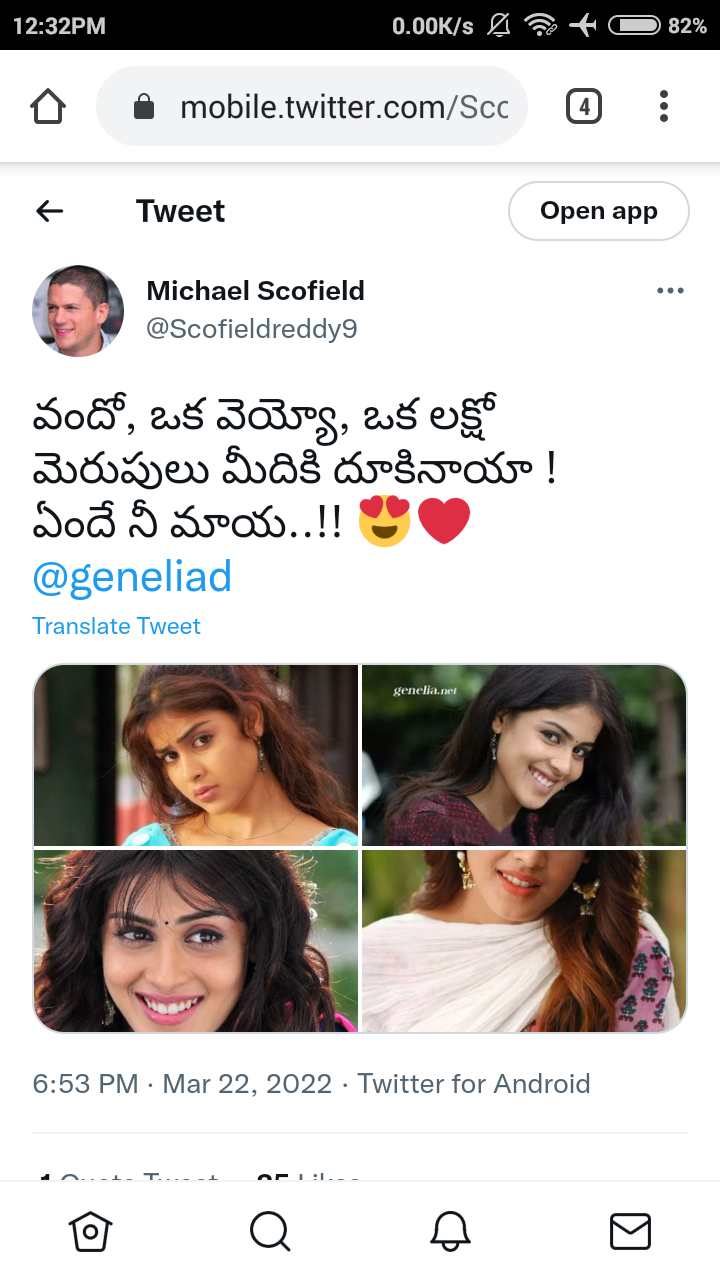Tap the Open app button

click(x=599, y=211)
